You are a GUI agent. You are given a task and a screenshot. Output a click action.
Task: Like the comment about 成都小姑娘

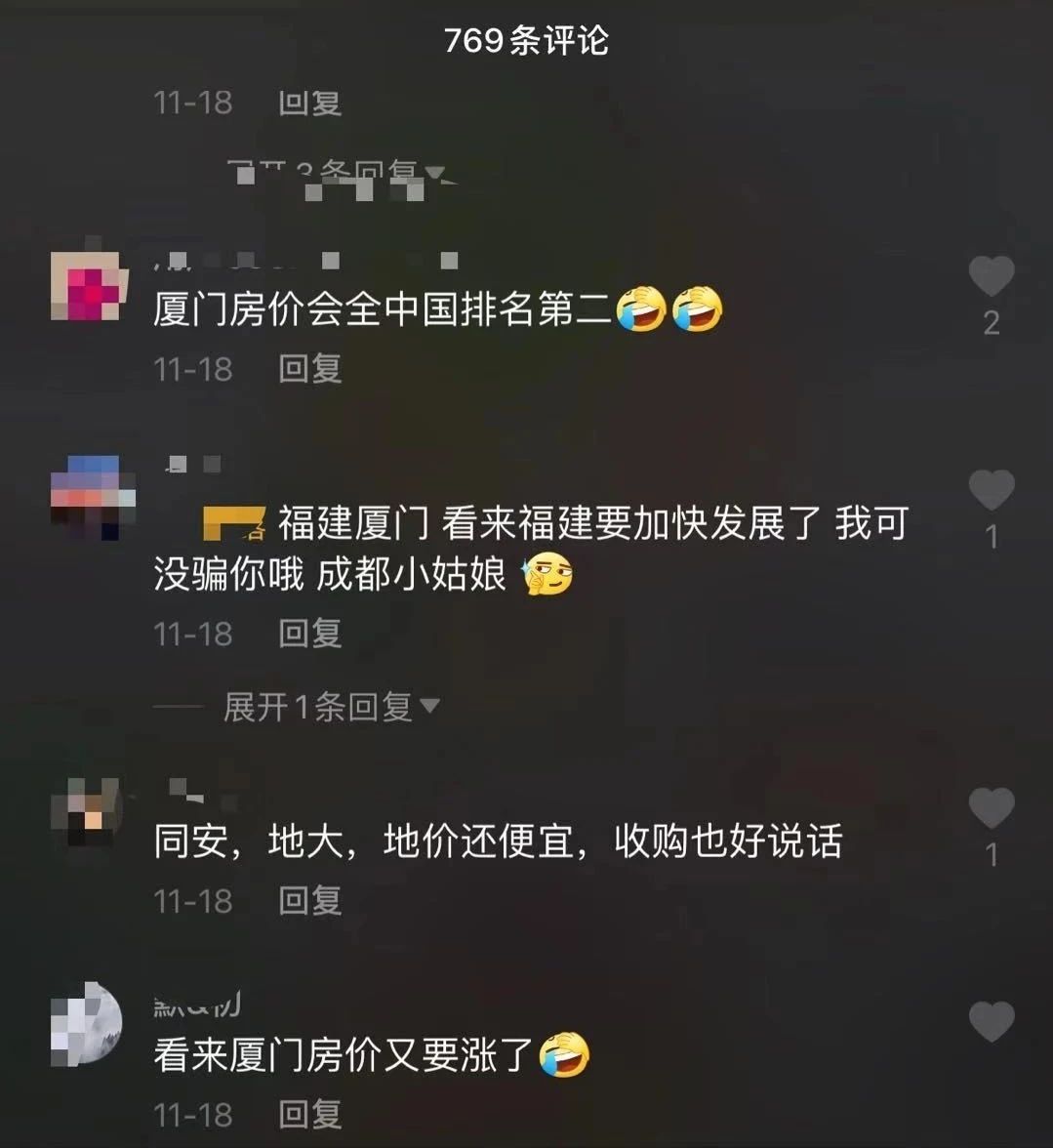pos(991,491)
